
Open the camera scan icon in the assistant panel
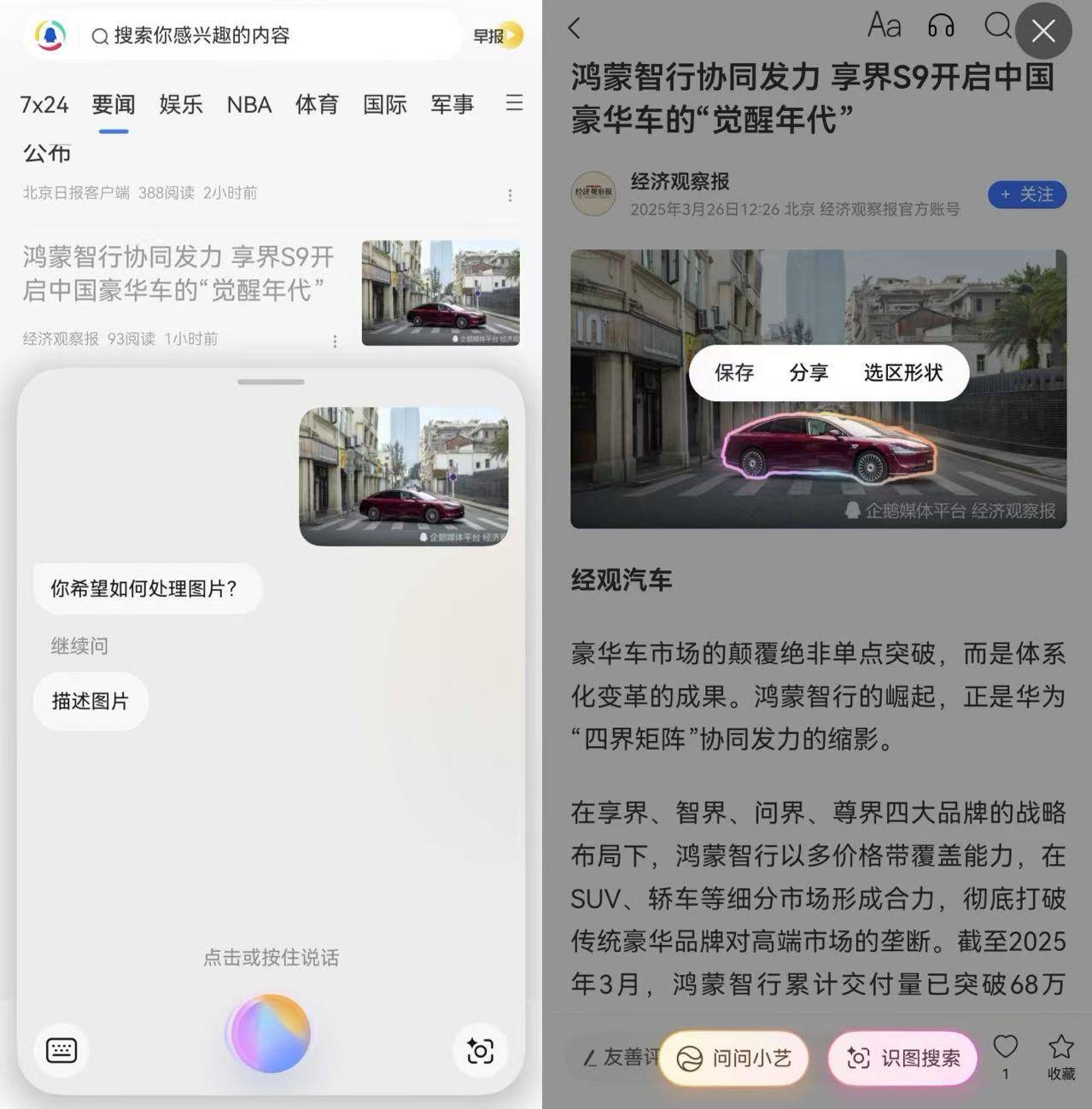point(480,1050)
